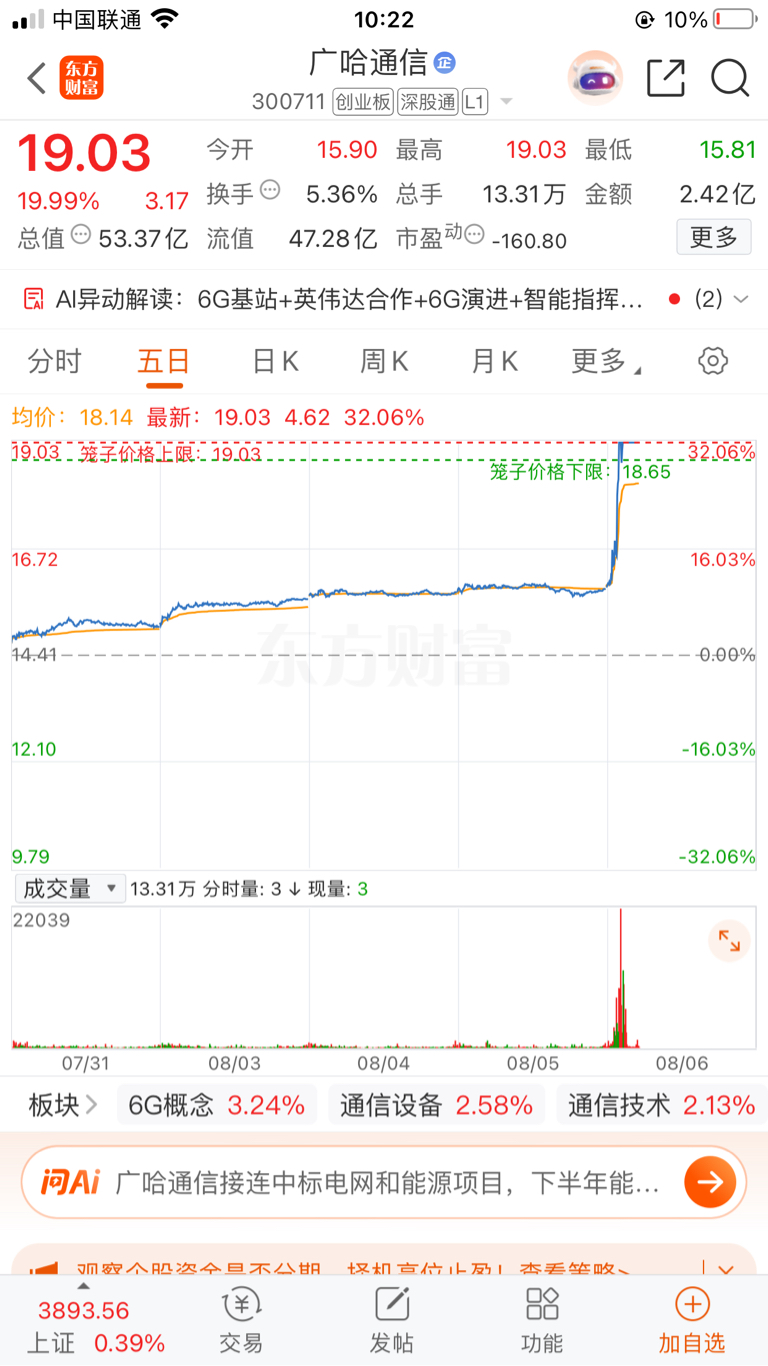
Task: Open 交易 in the bottom bar
Action: (241, 1321)
